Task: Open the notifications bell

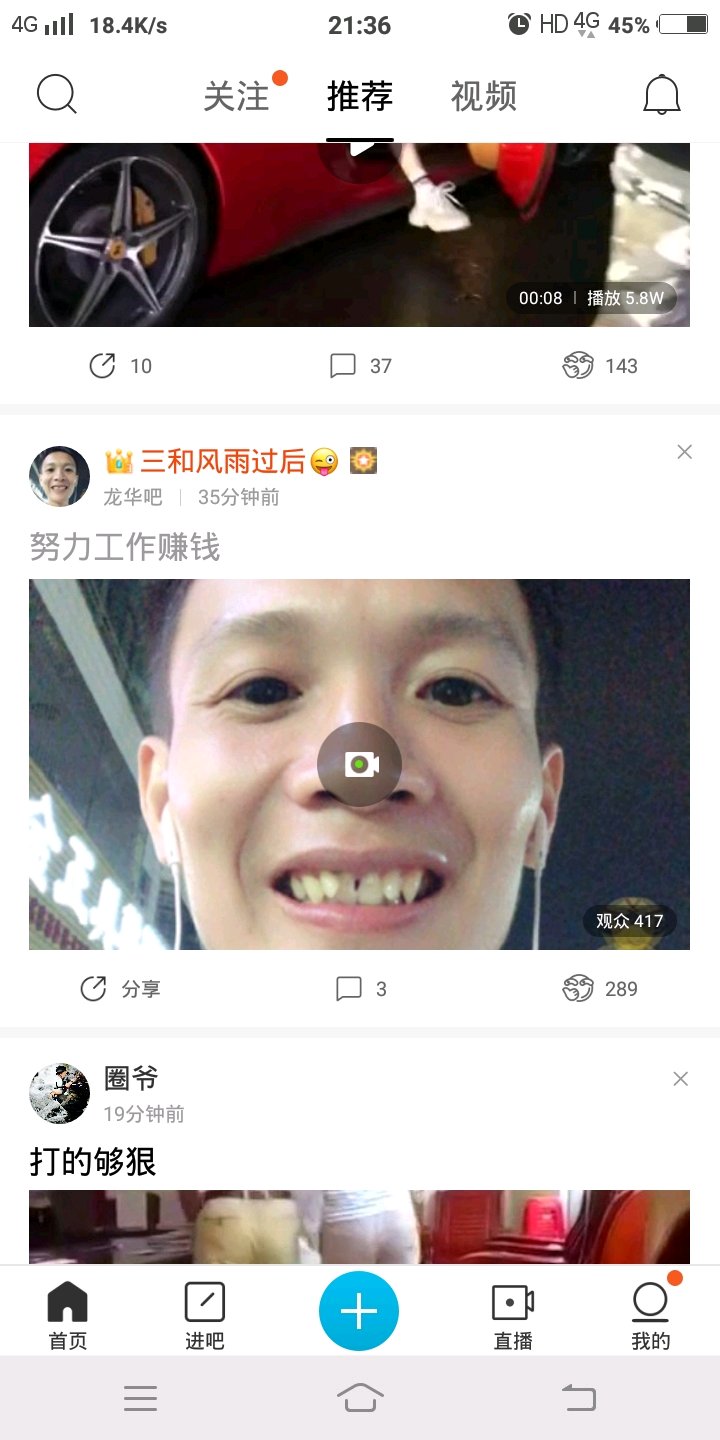Action: (x=661, y=96)
